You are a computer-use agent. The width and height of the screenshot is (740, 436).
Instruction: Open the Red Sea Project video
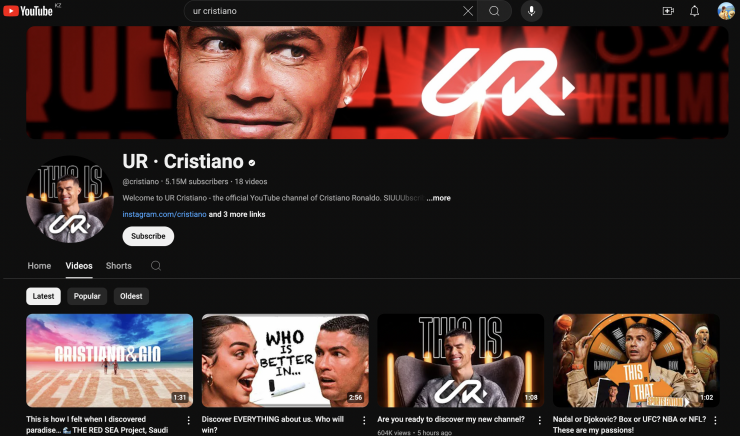(x=109, y=360)
